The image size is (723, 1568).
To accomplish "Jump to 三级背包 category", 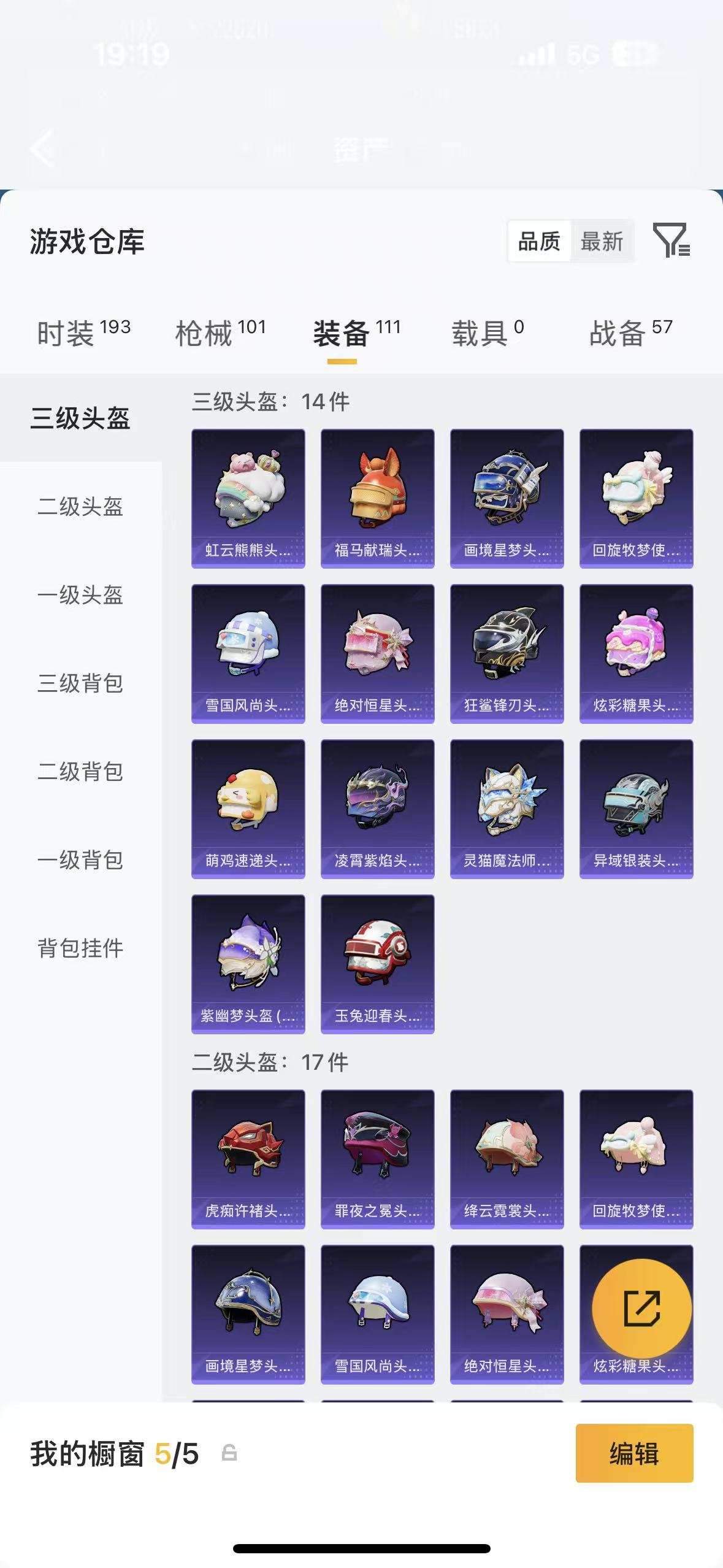I will [x=80, y=683].
